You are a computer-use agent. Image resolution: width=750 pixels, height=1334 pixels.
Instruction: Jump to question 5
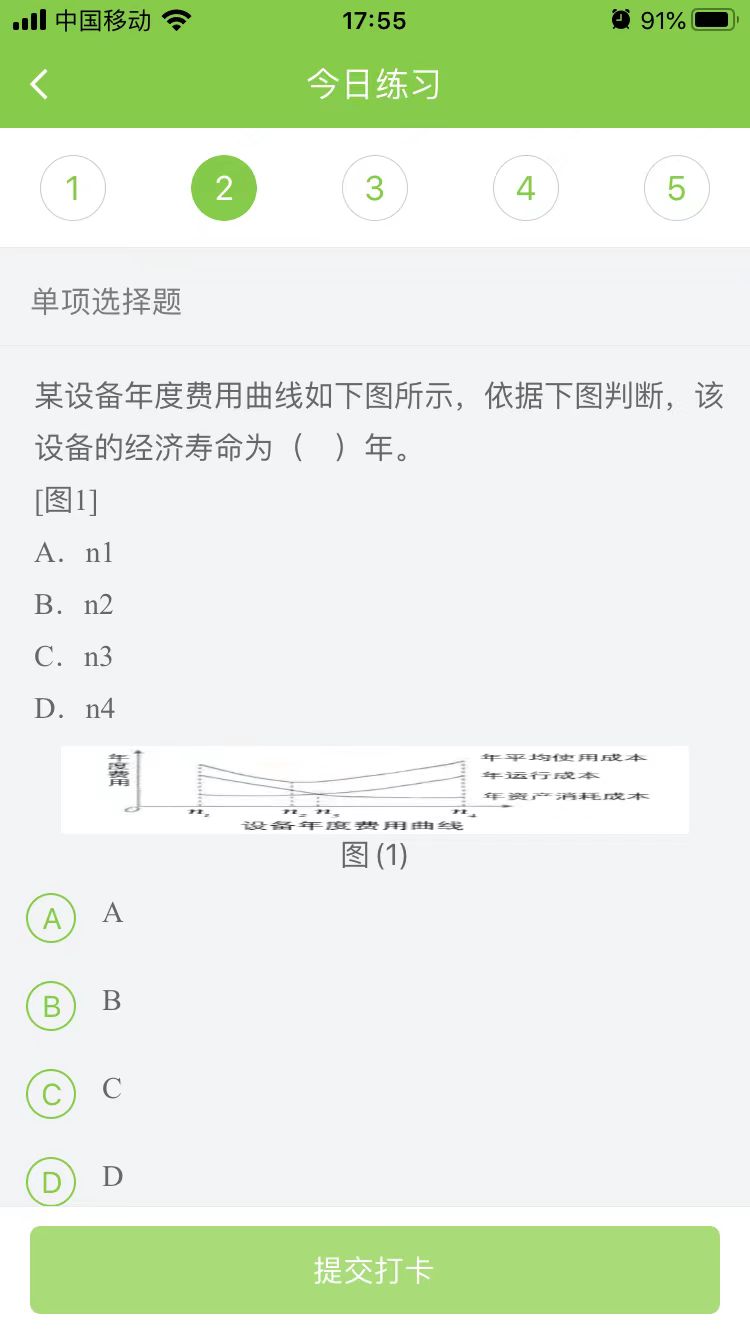677,188
